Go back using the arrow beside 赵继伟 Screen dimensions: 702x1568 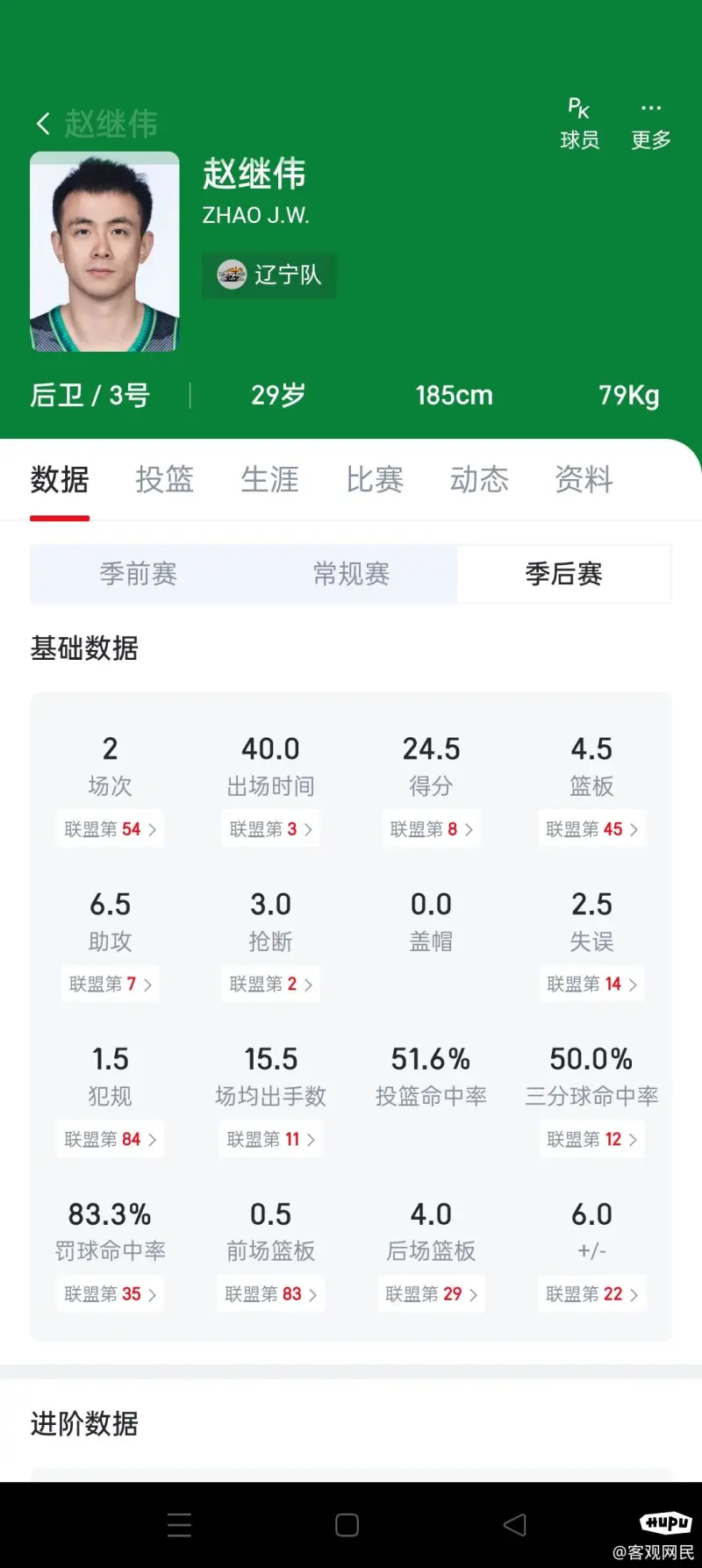[x=43, y=124]
